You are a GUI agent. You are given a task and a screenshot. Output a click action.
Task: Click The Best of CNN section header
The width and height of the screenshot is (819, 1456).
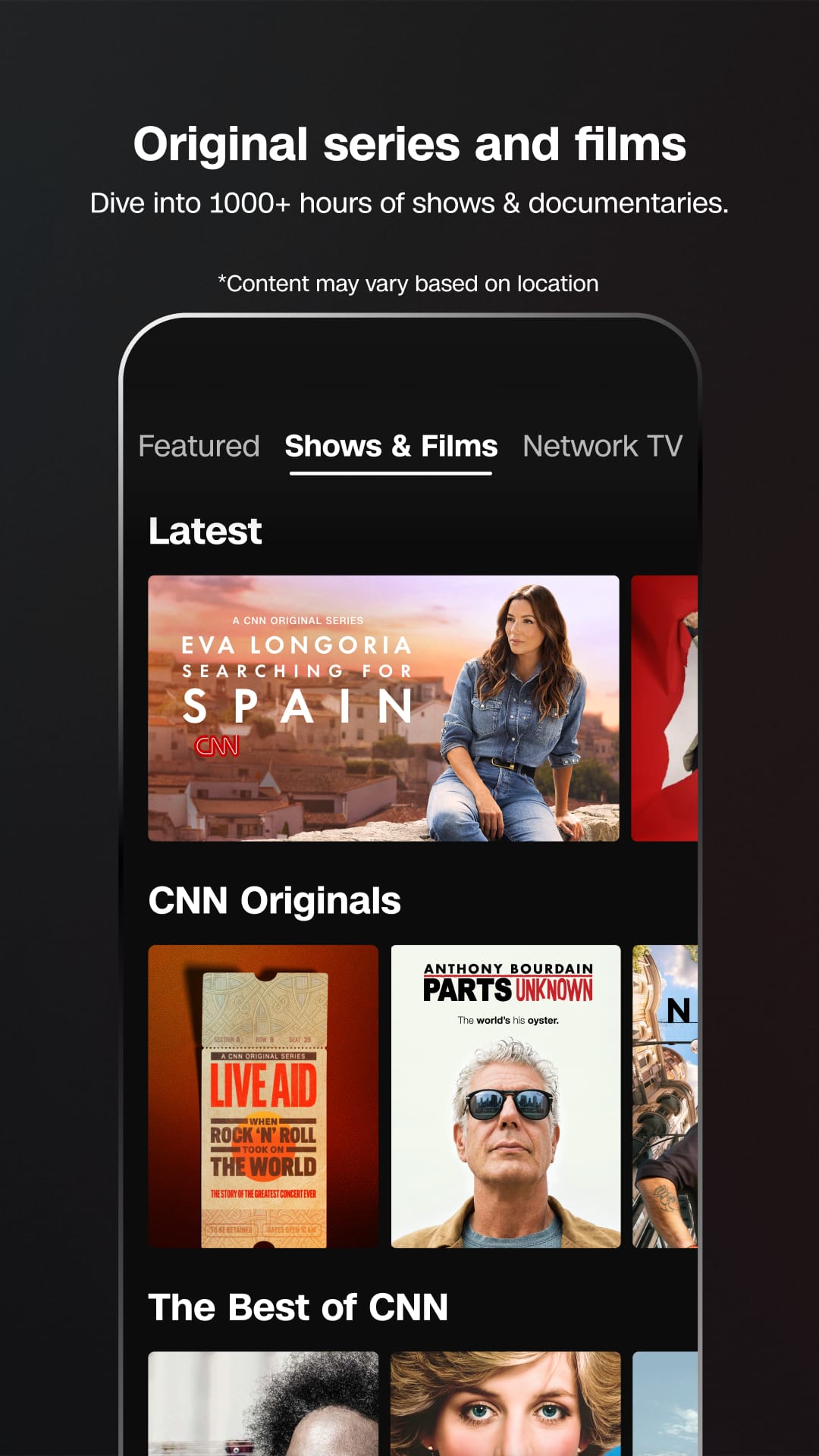click(299, 1306)
